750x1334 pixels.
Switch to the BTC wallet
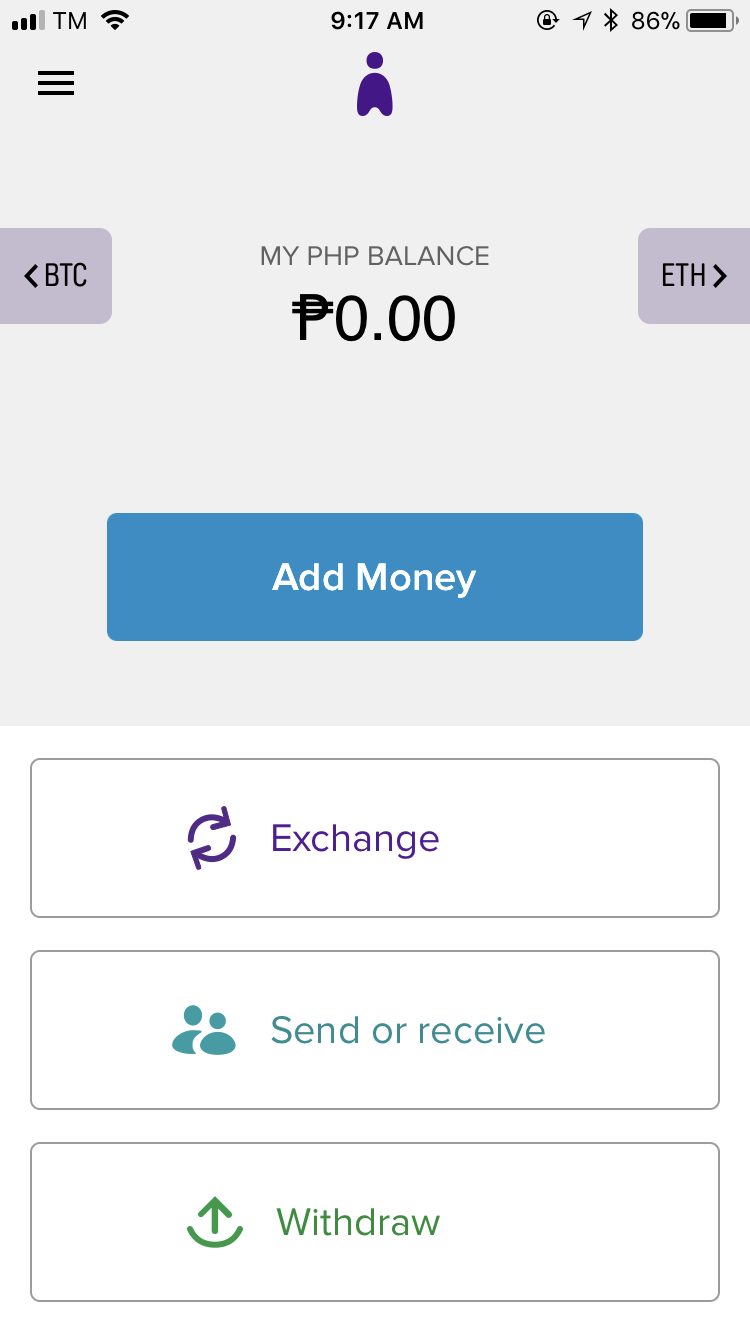click(x=56, y=276)
